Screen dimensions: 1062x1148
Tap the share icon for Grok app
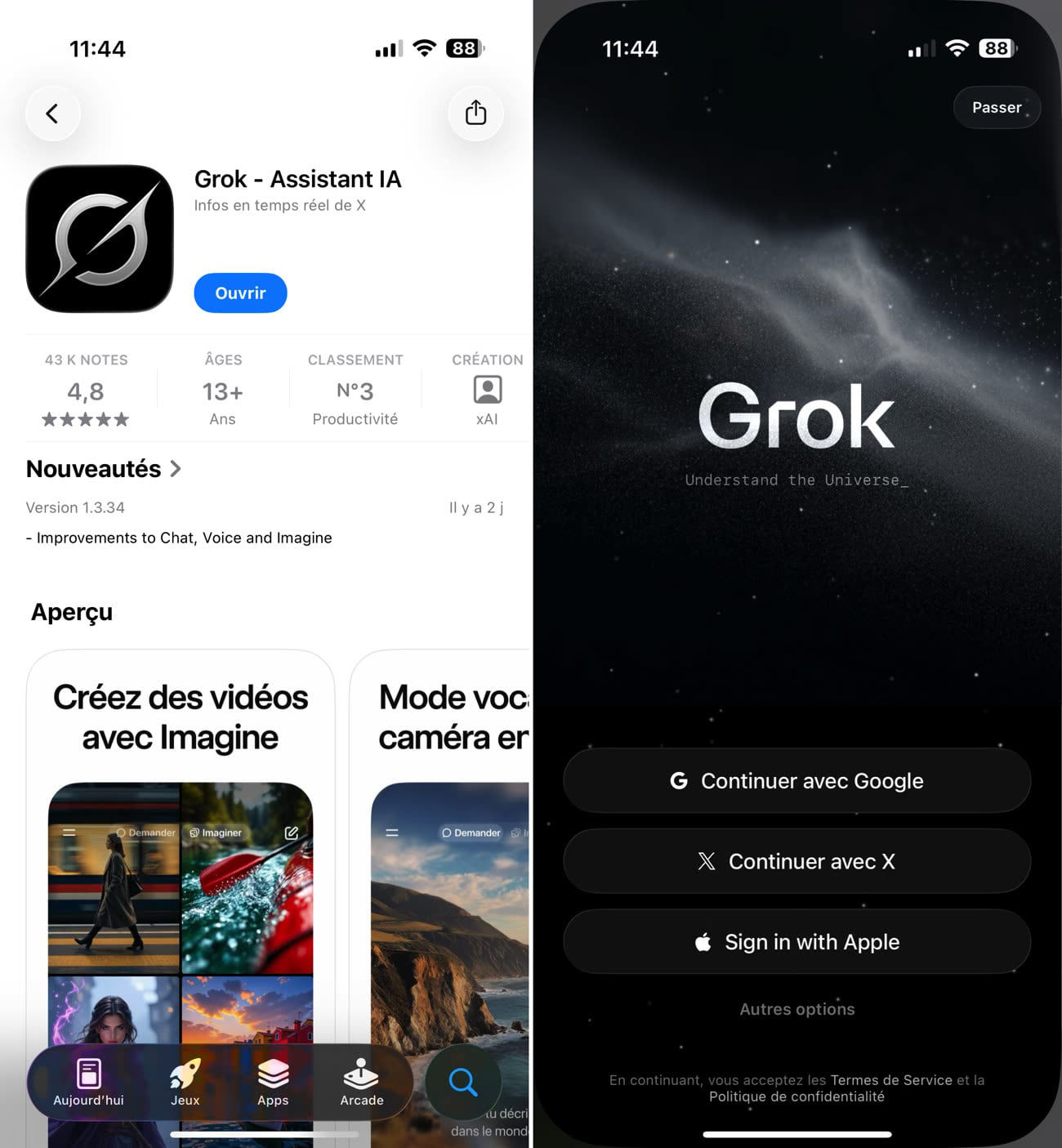[x=475, y=114]
